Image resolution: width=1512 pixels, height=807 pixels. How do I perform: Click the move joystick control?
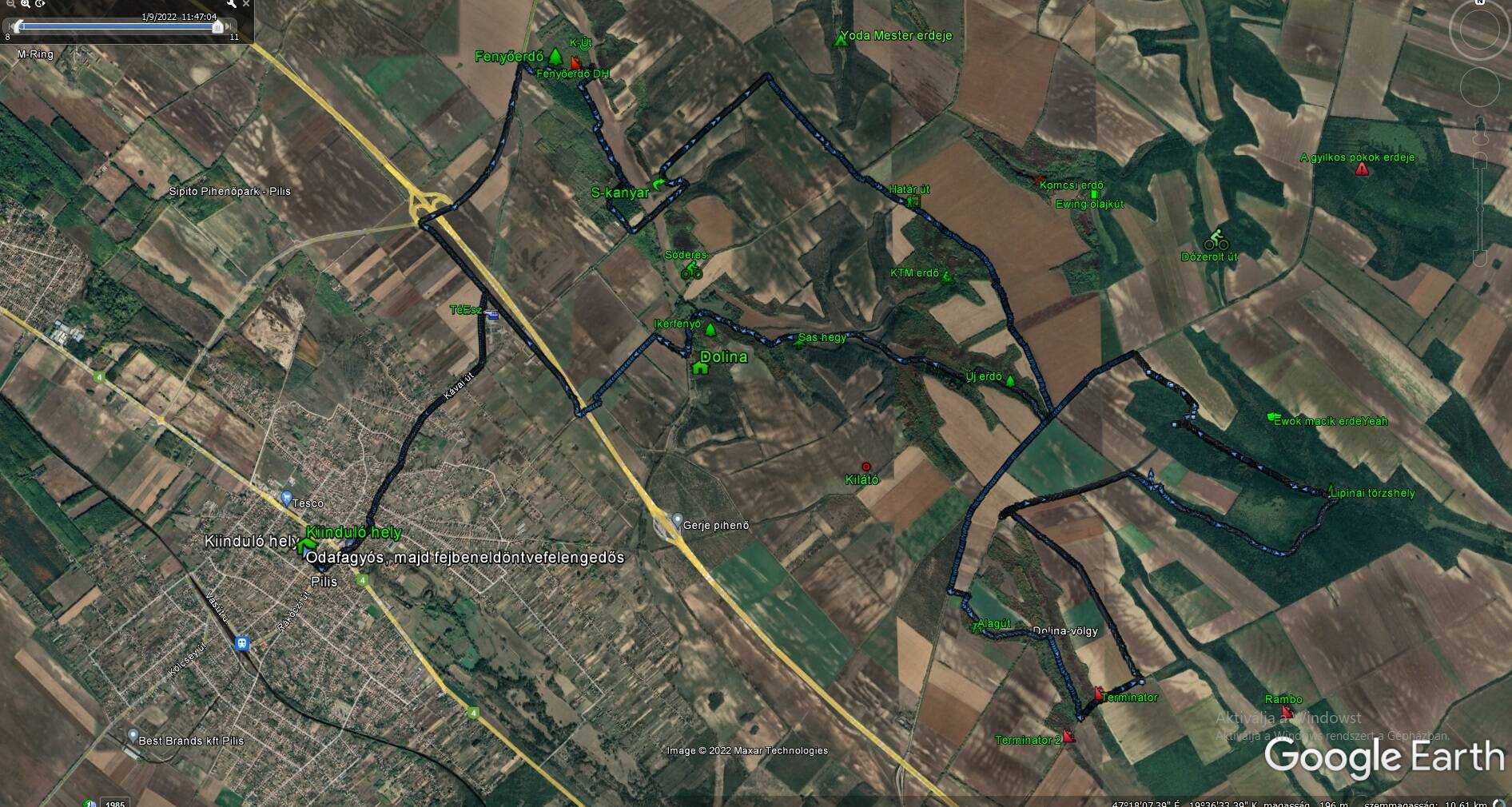pos(1478,86)
